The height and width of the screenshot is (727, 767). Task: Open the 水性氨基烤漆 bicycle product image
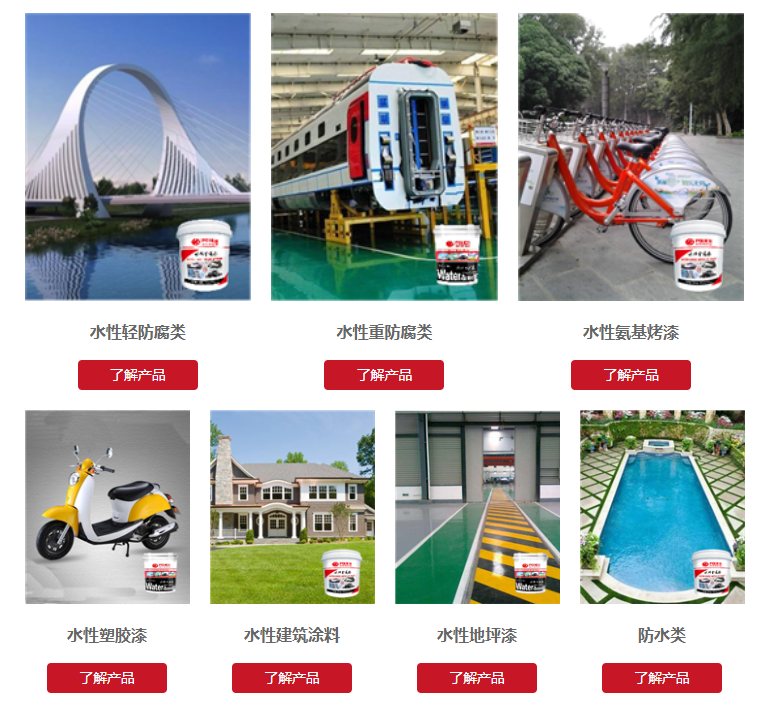tap(630, 156)
